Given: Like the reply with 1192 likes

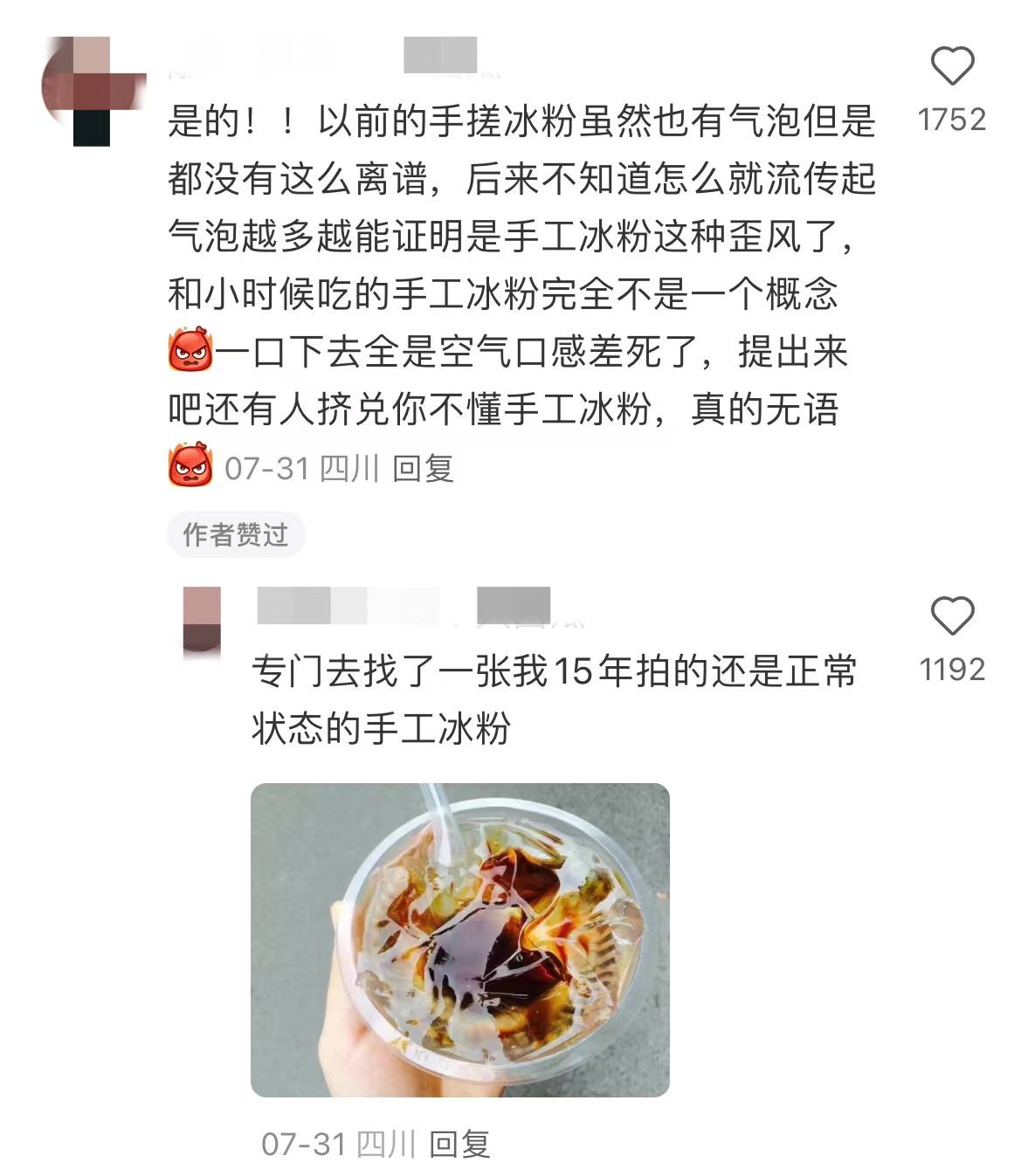Looking at the screenshot, I should coord(951,616).
